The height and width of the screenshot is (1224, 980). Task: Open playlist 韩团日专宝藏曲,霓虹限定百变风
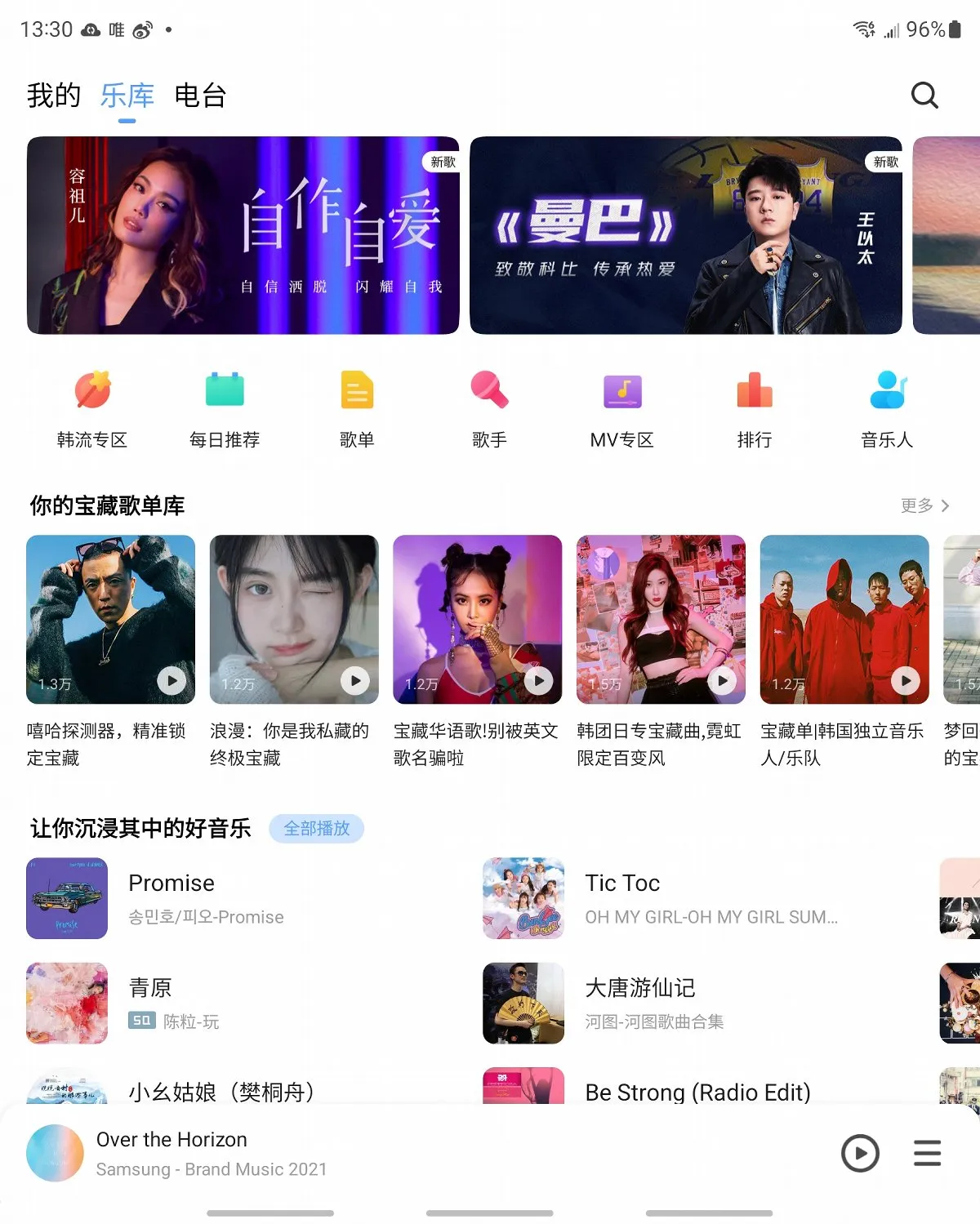point(661,619)
